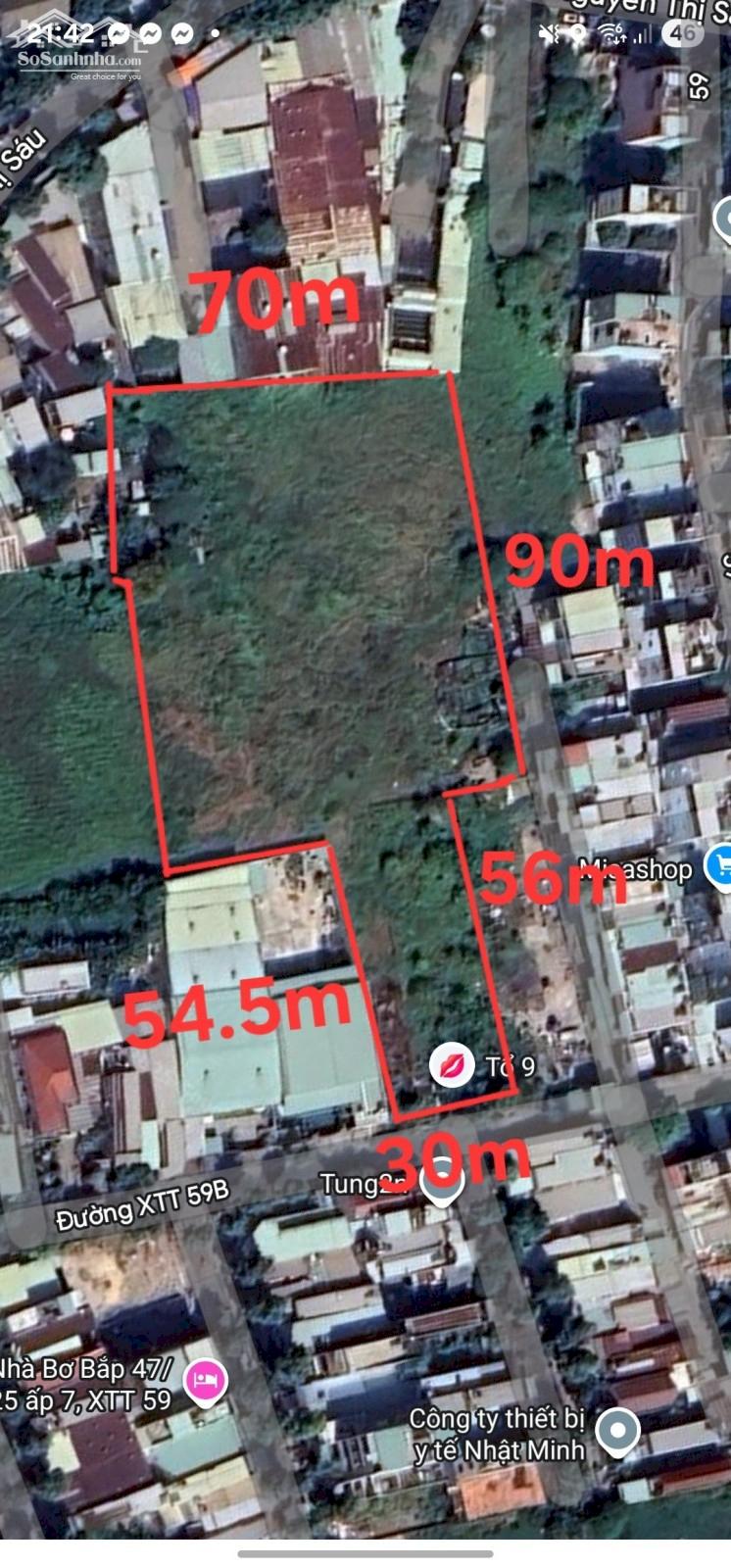Open the Nhà Bơ Bắp lodging pin
The width and height of the screenshot is (731, 1568).
click(205, 1382)
